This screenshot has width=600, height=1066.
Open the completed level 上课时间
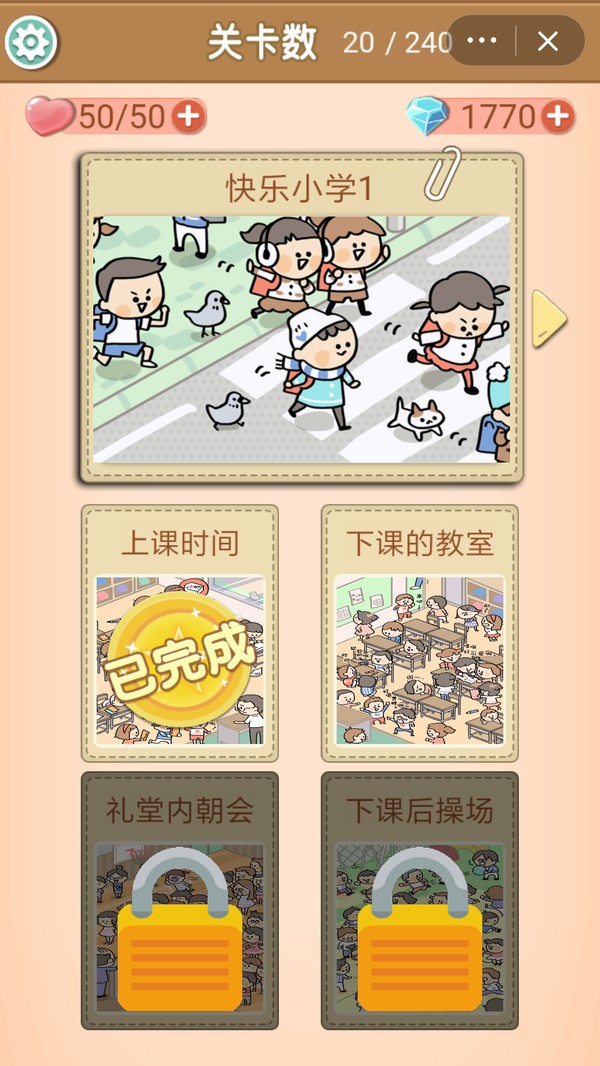pyautogui.click(x=180, y=634)
